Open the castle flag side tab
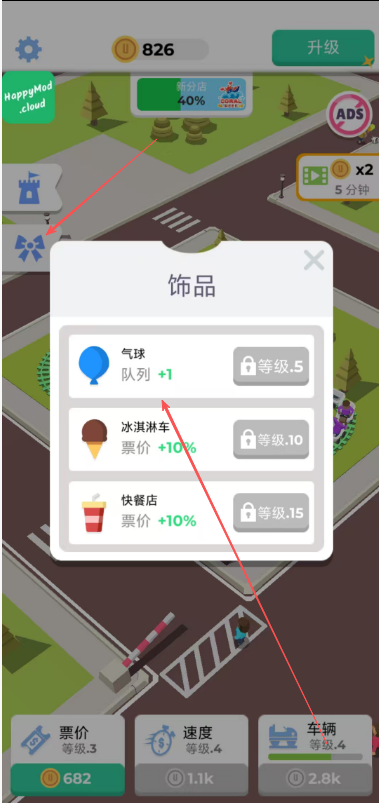 point(31,187)
